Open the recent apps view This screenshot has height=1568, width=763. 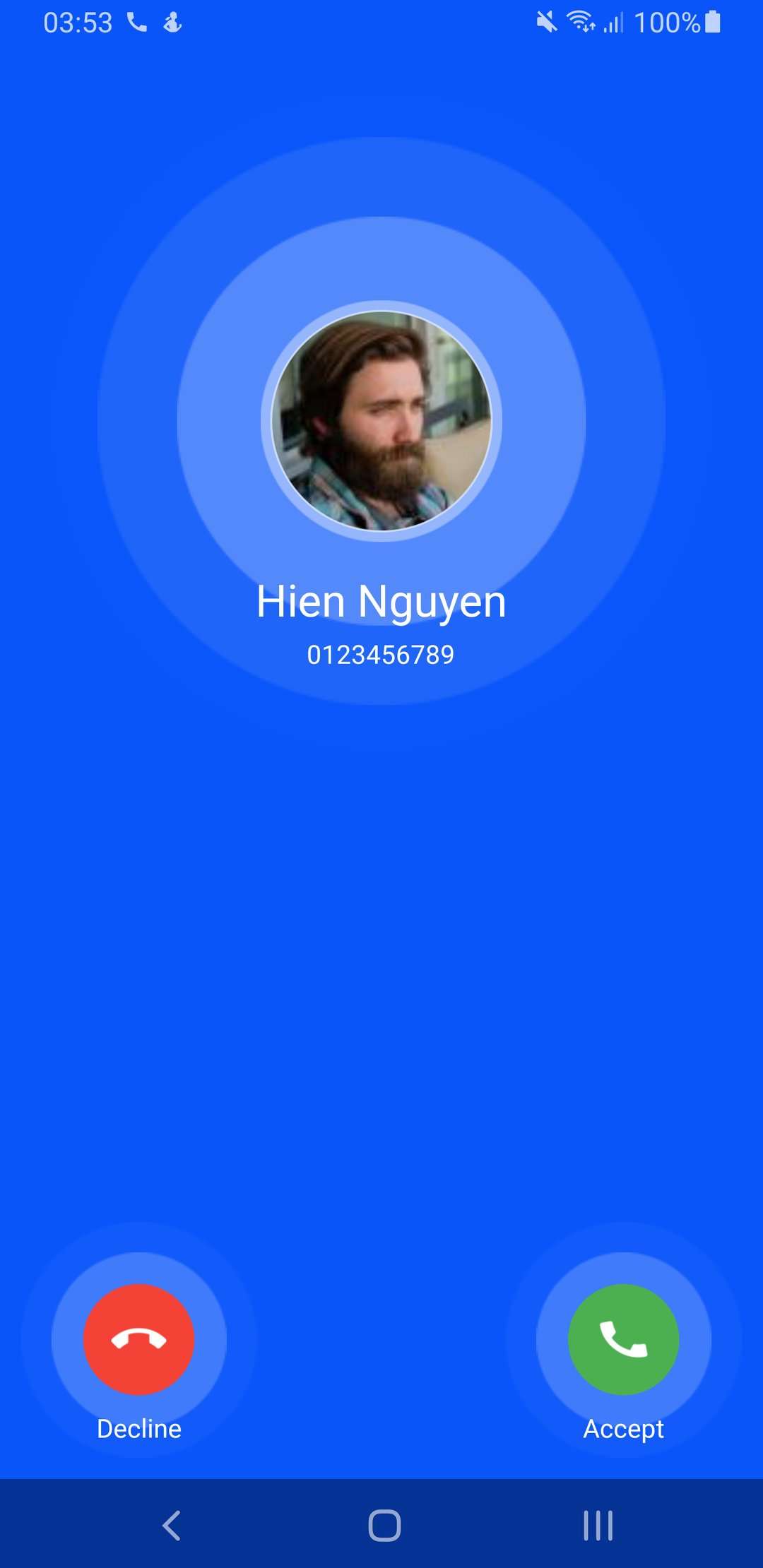click(x=598, y=1525)
